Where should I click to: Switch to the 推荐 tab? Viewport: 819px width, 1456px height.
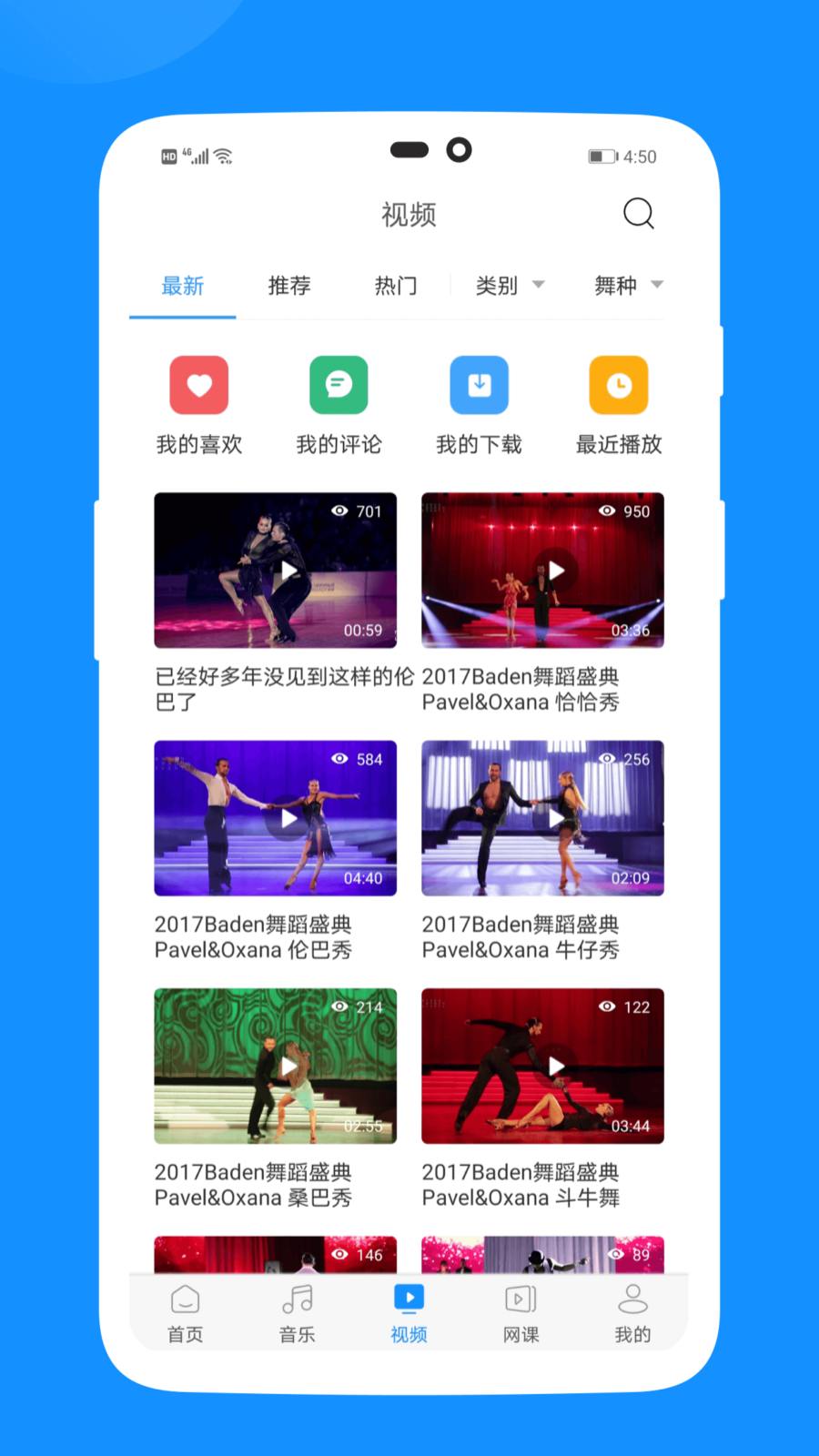click(289, 285)
